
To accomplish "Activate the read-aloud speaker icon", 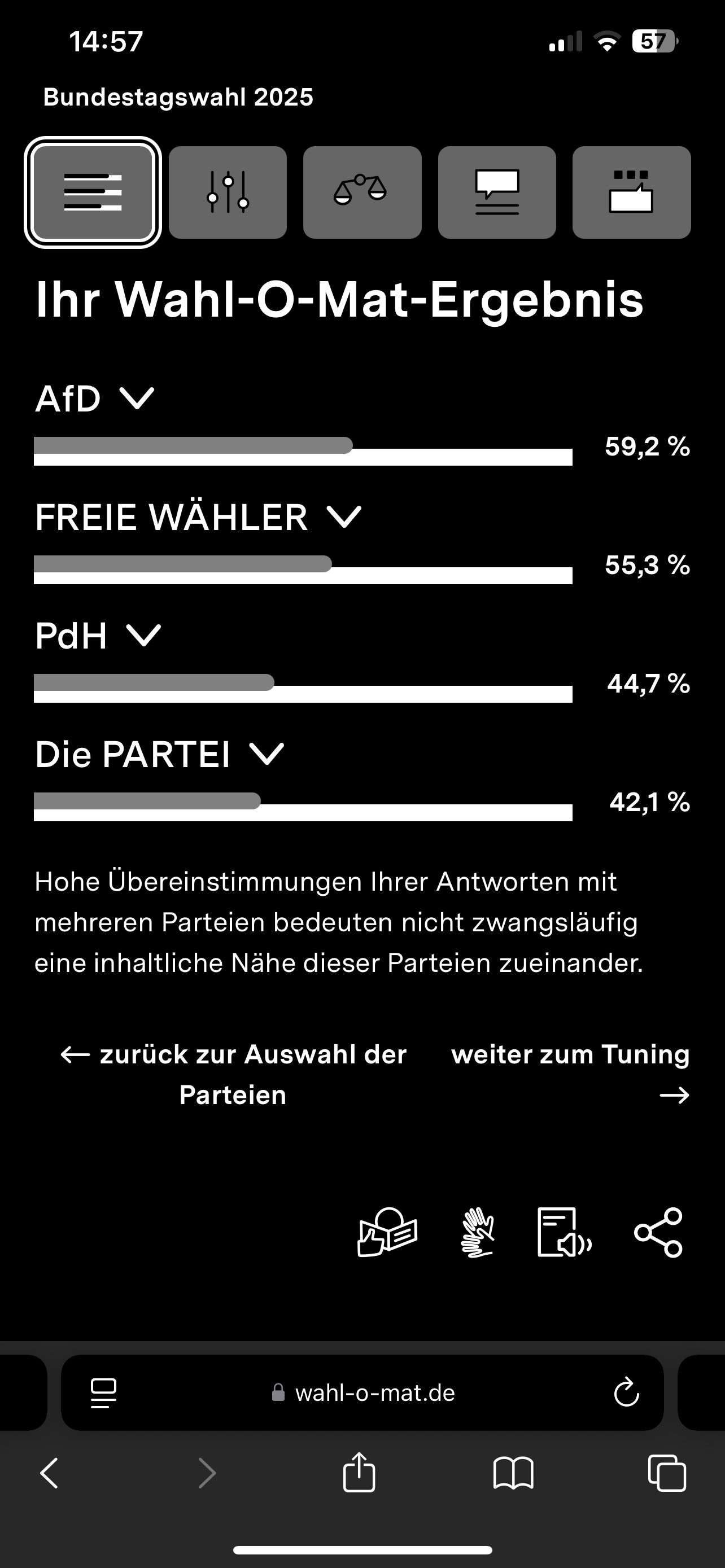I will 564,1233.
